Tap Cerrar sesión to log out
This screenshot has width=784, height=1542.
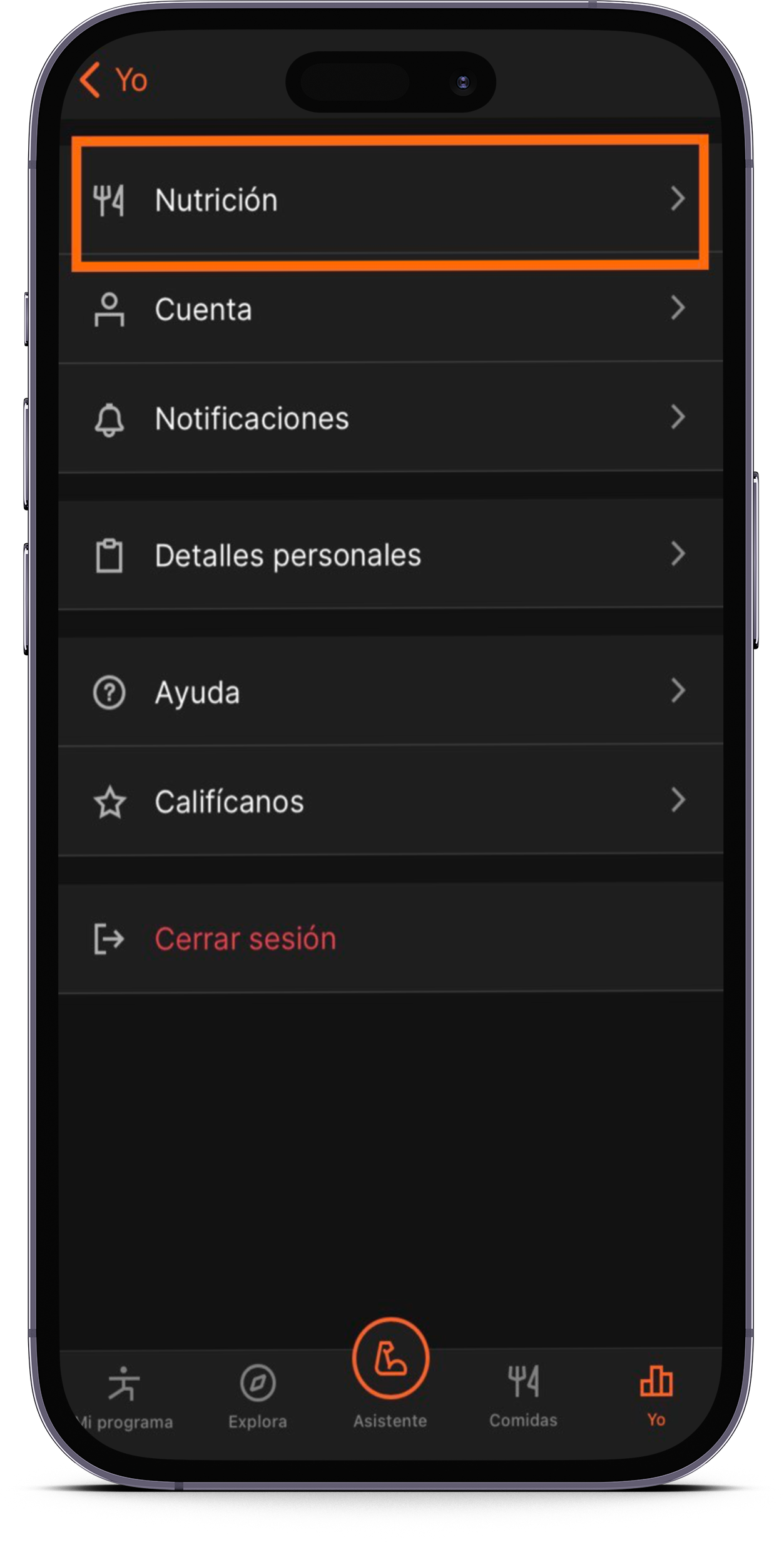click(245, 938)
